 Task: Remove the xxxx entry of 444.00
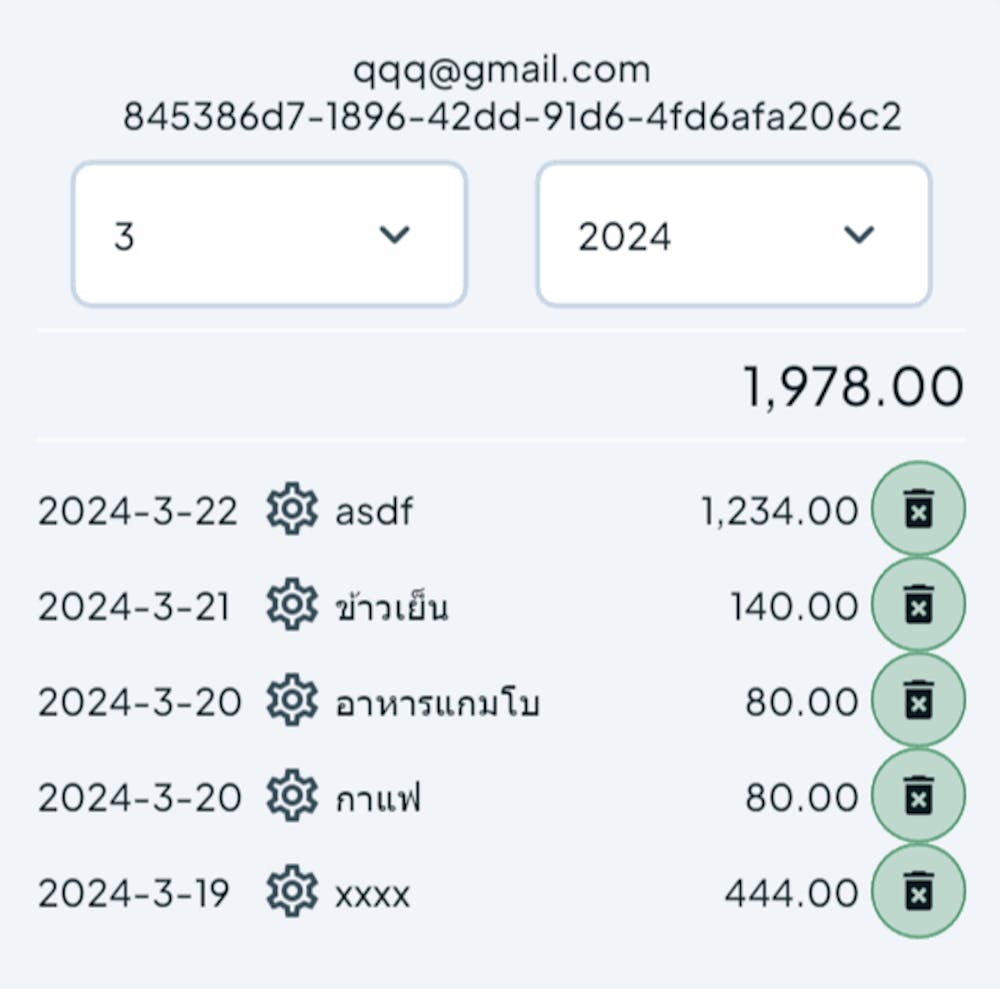[x=918, y=891]
